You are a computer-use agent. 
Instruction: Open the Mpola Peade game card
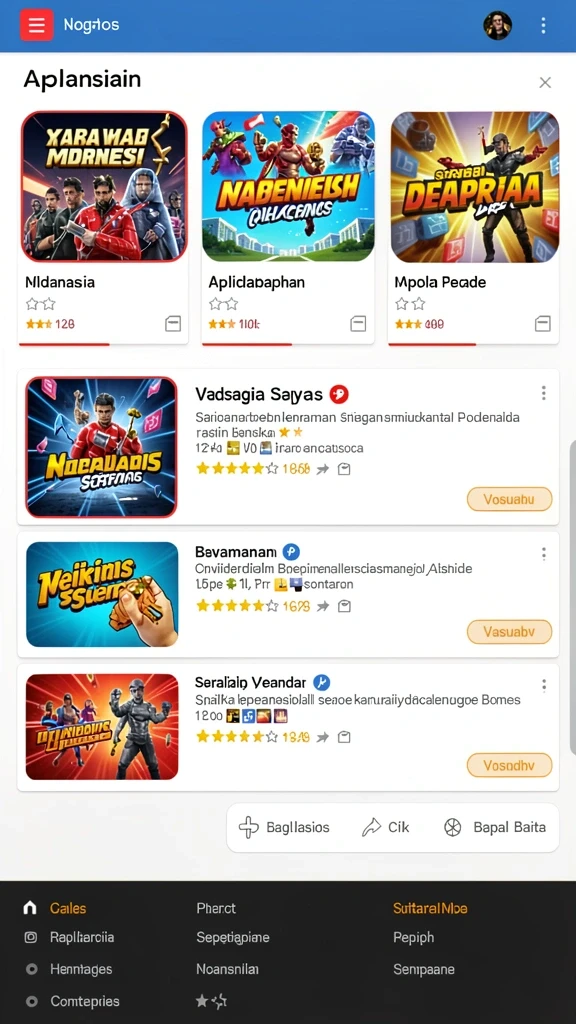(x=473, y=227)
